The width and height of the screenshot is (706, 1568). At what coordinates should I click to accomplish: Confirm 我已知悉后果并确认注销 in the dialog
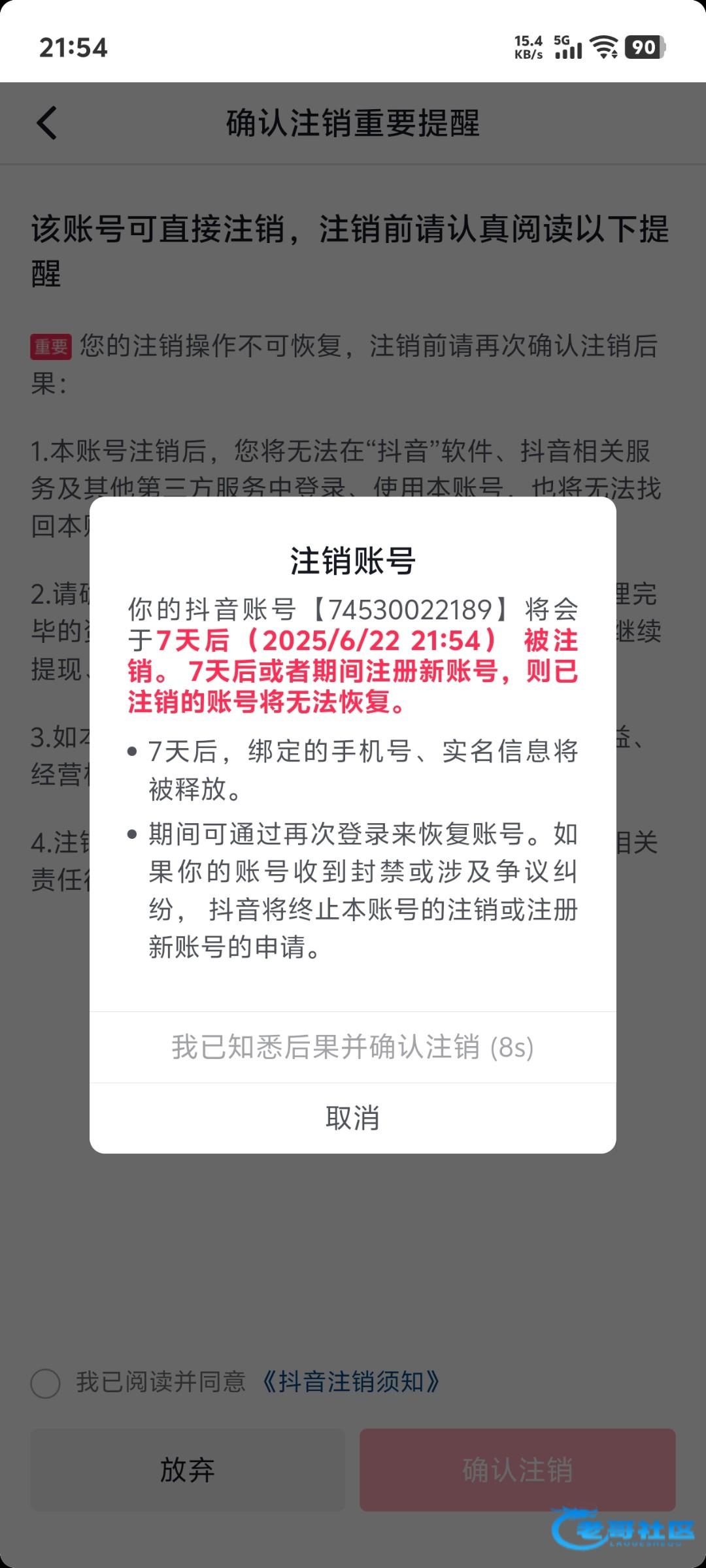352,1047
